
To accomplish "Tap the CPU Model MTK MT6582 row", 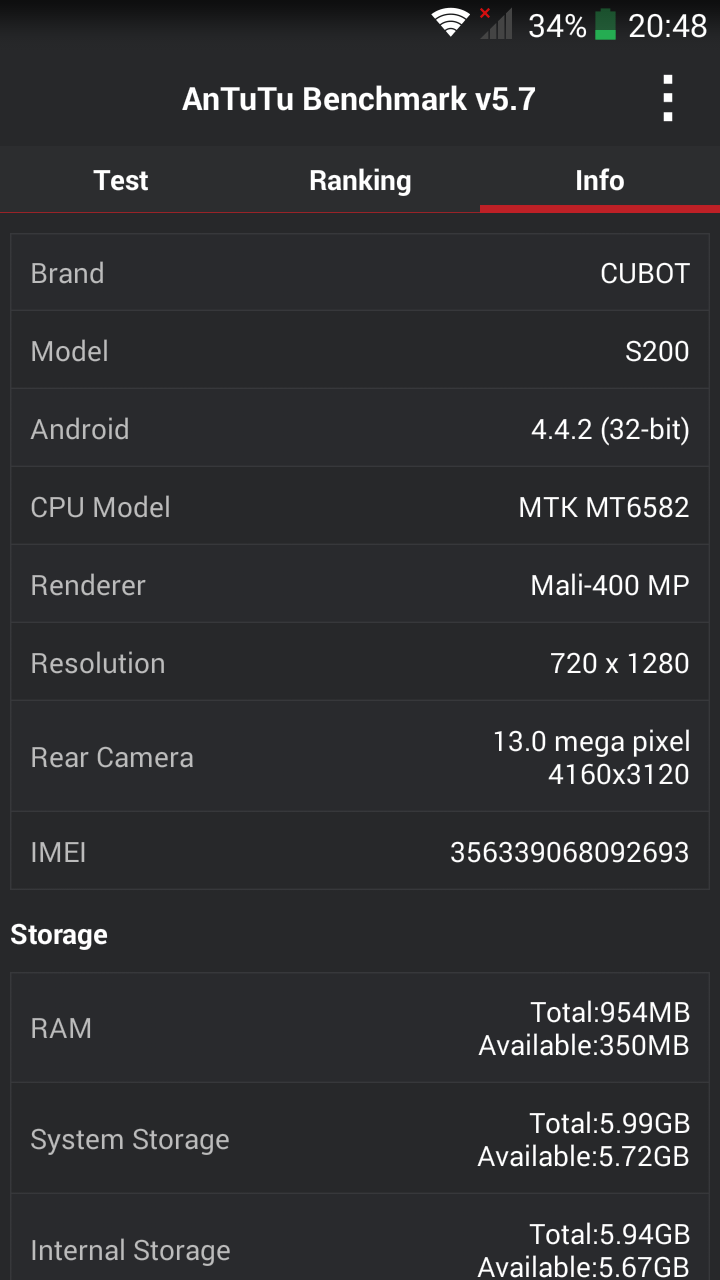I will 360,506.
